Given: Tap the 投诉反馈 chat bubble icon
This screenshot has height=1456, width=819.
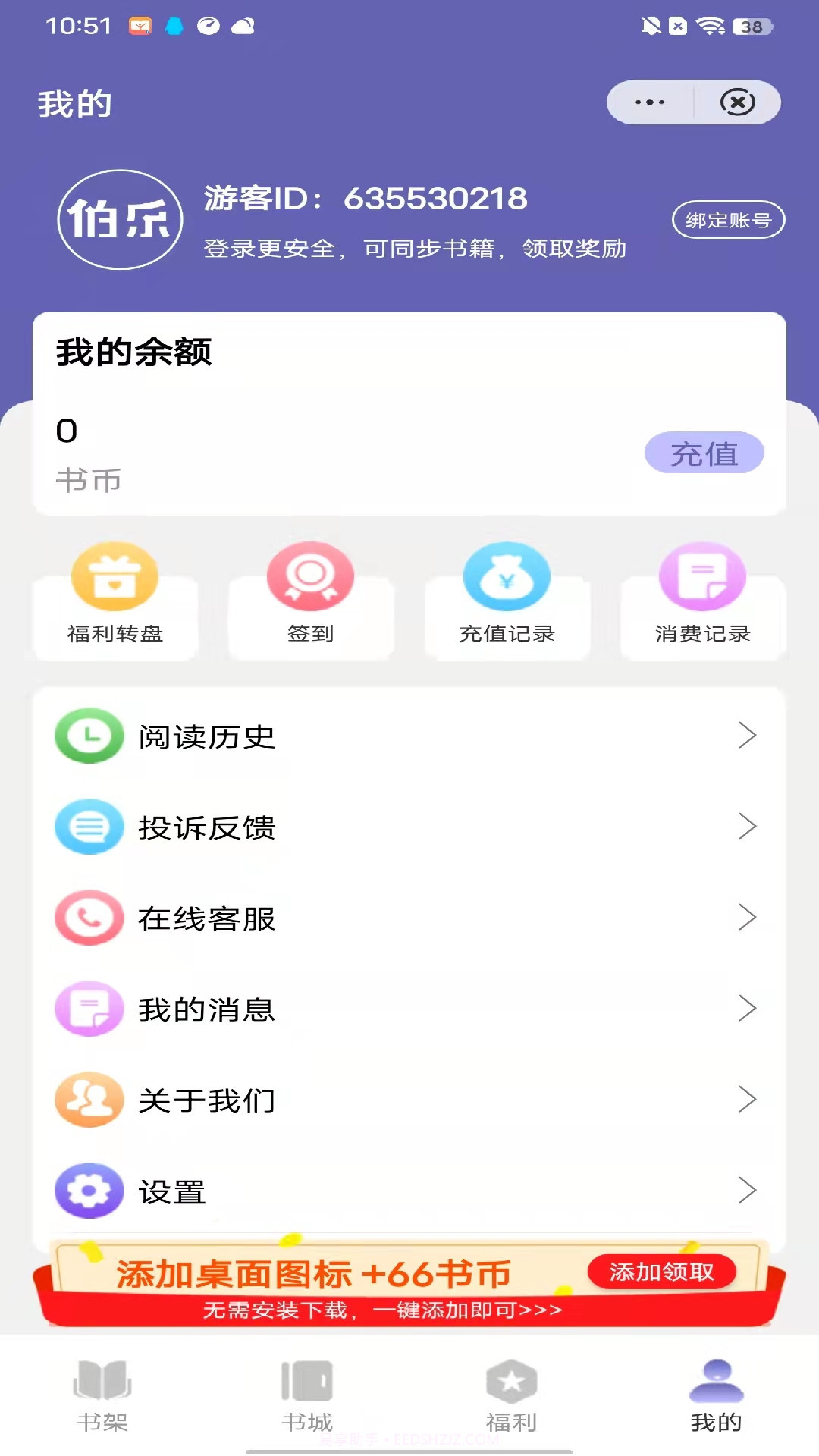Looking at the screenshot, I should (x=88, y=827).
